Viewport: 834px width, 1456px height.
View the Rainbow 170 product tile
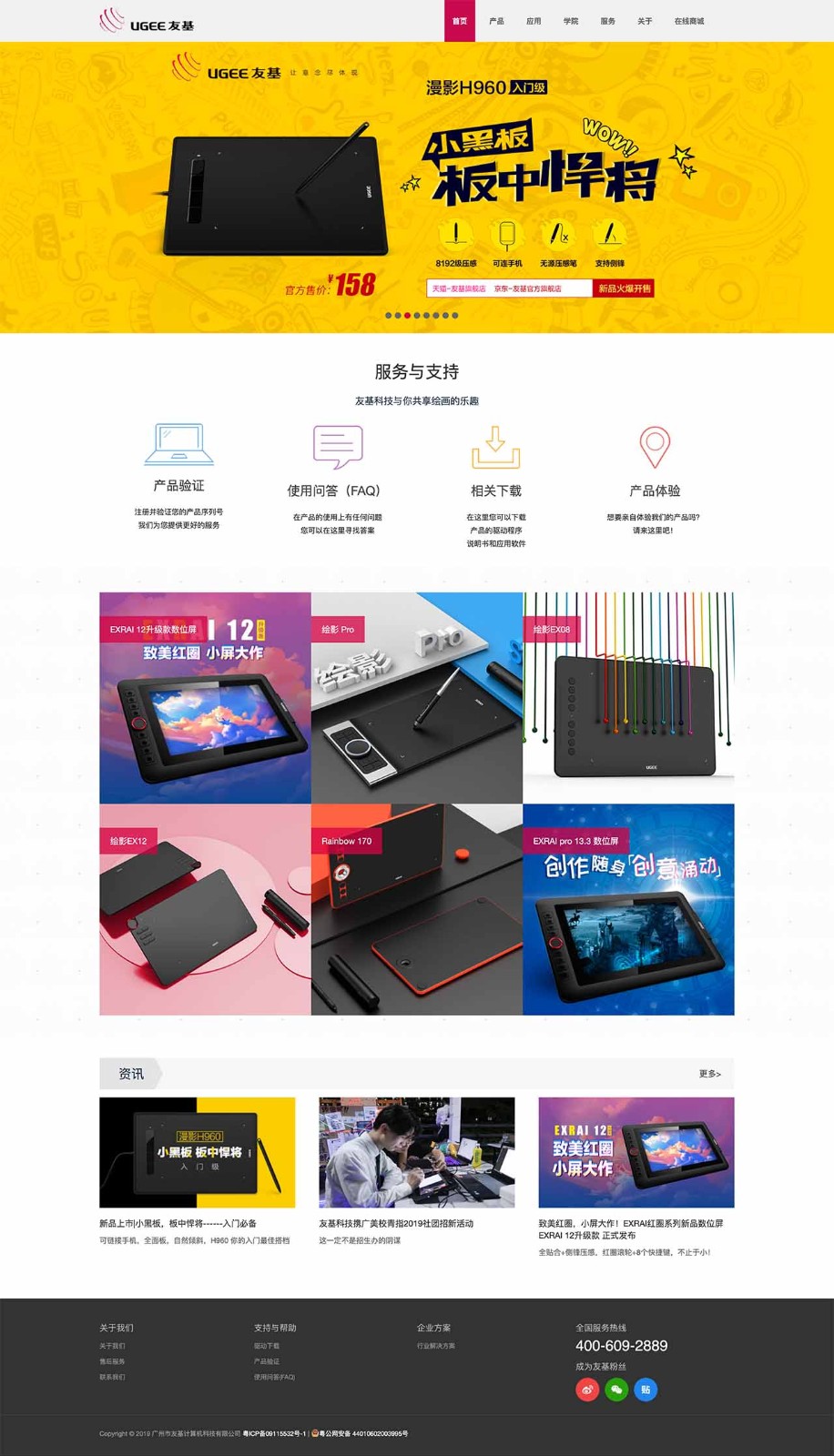[417, 909]
